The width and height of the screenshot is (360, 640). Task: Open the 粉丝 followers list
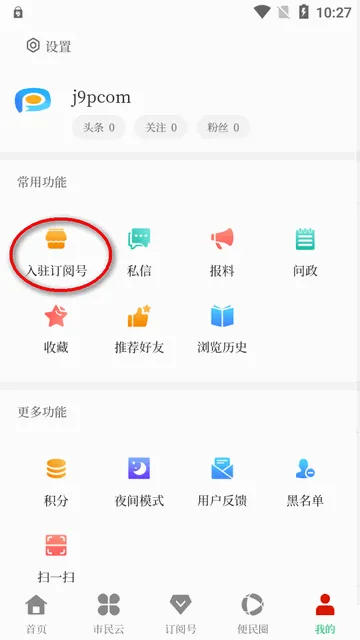(x=223, y=127)
